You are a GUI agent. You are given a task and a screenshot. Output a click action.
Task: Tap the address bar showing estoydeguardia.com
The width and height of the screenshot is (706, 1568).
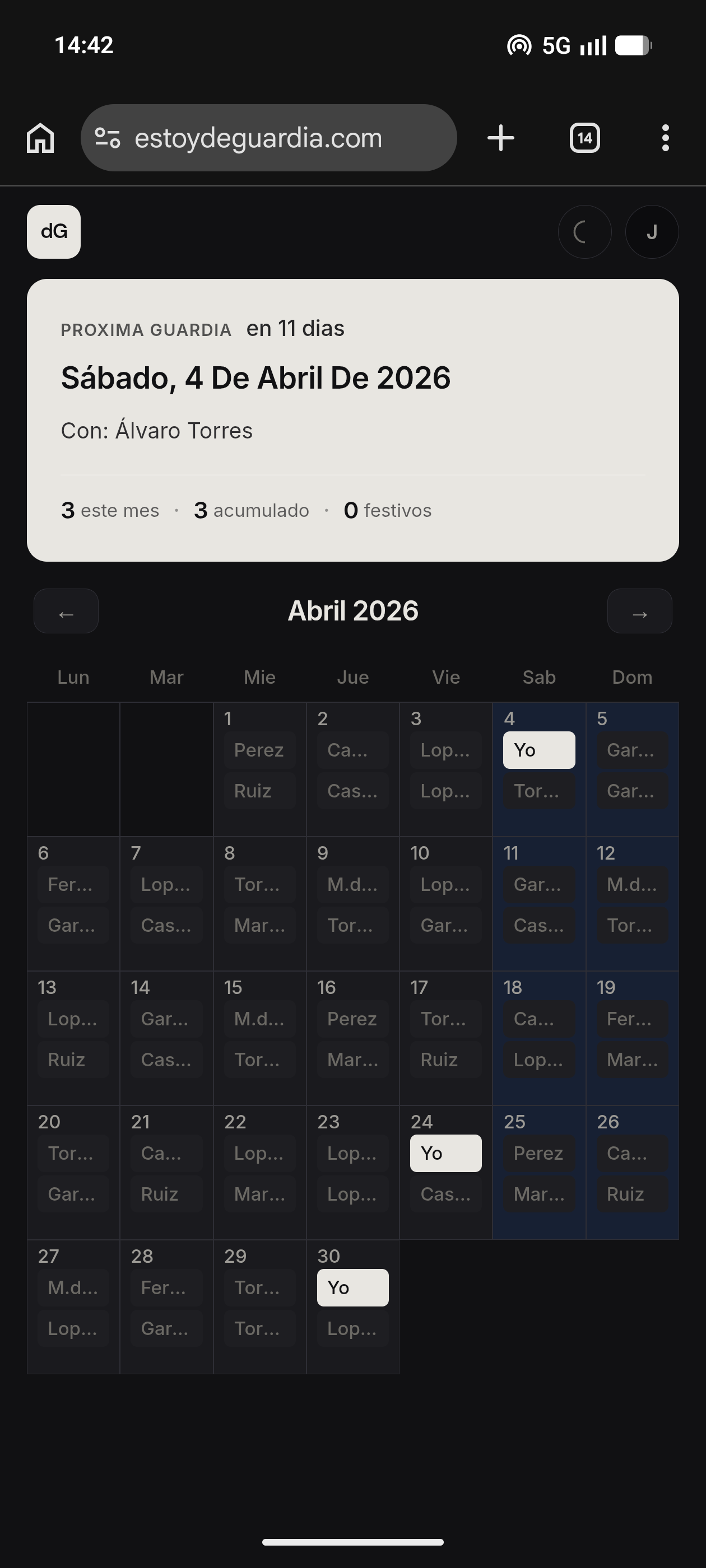268,138
